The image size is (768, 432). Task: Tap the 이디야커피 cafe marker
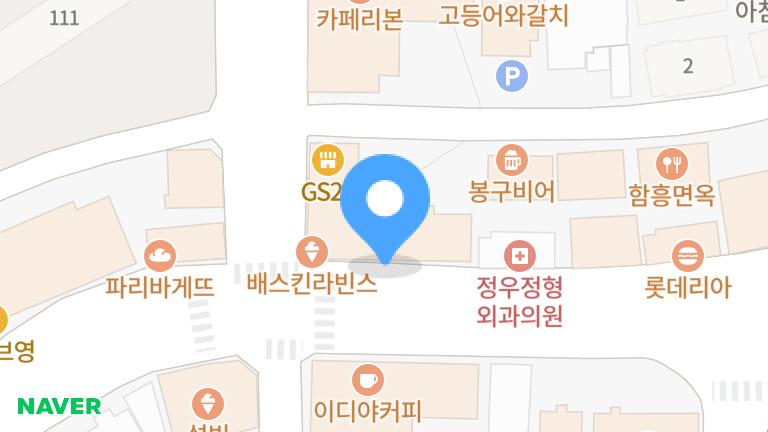pyautogui.click(x=368, y=380)
